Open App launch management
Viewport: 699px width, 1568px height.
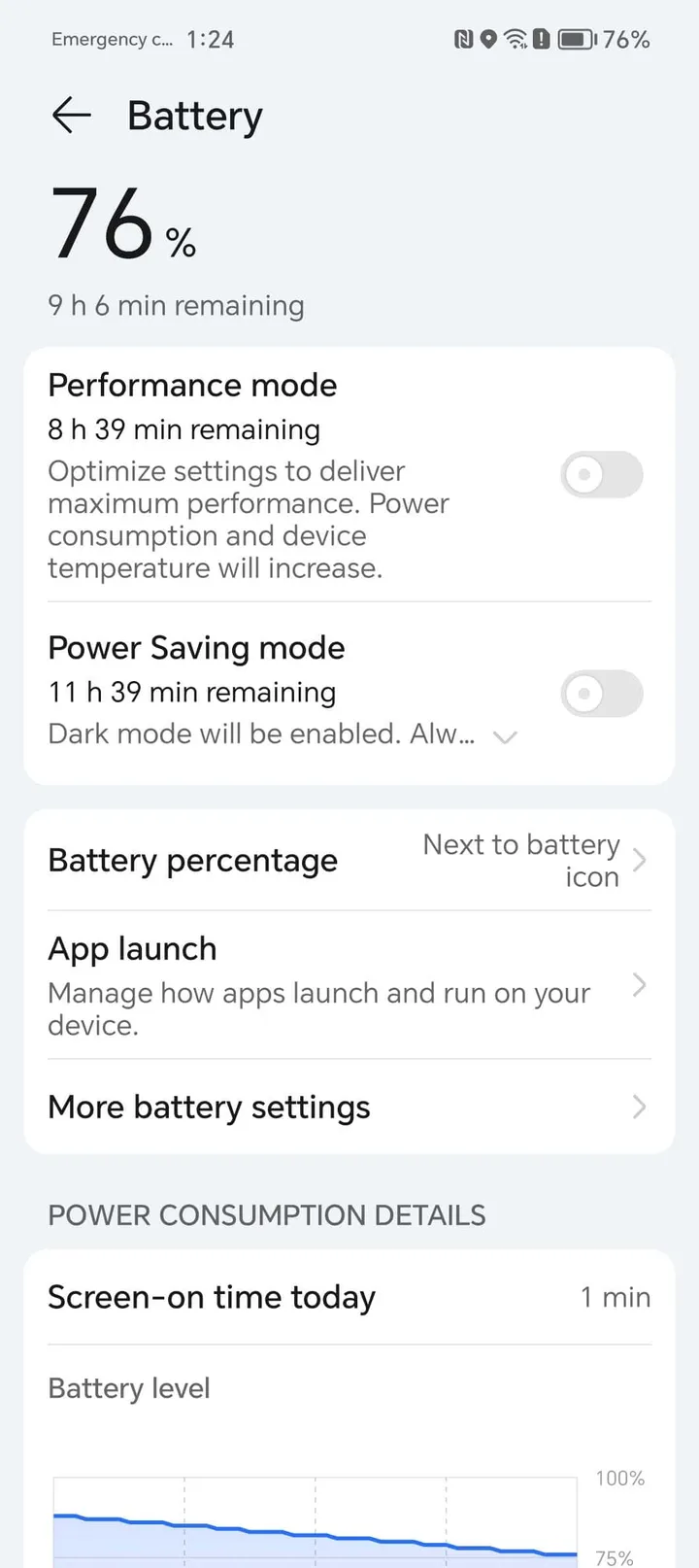(349, 984)
